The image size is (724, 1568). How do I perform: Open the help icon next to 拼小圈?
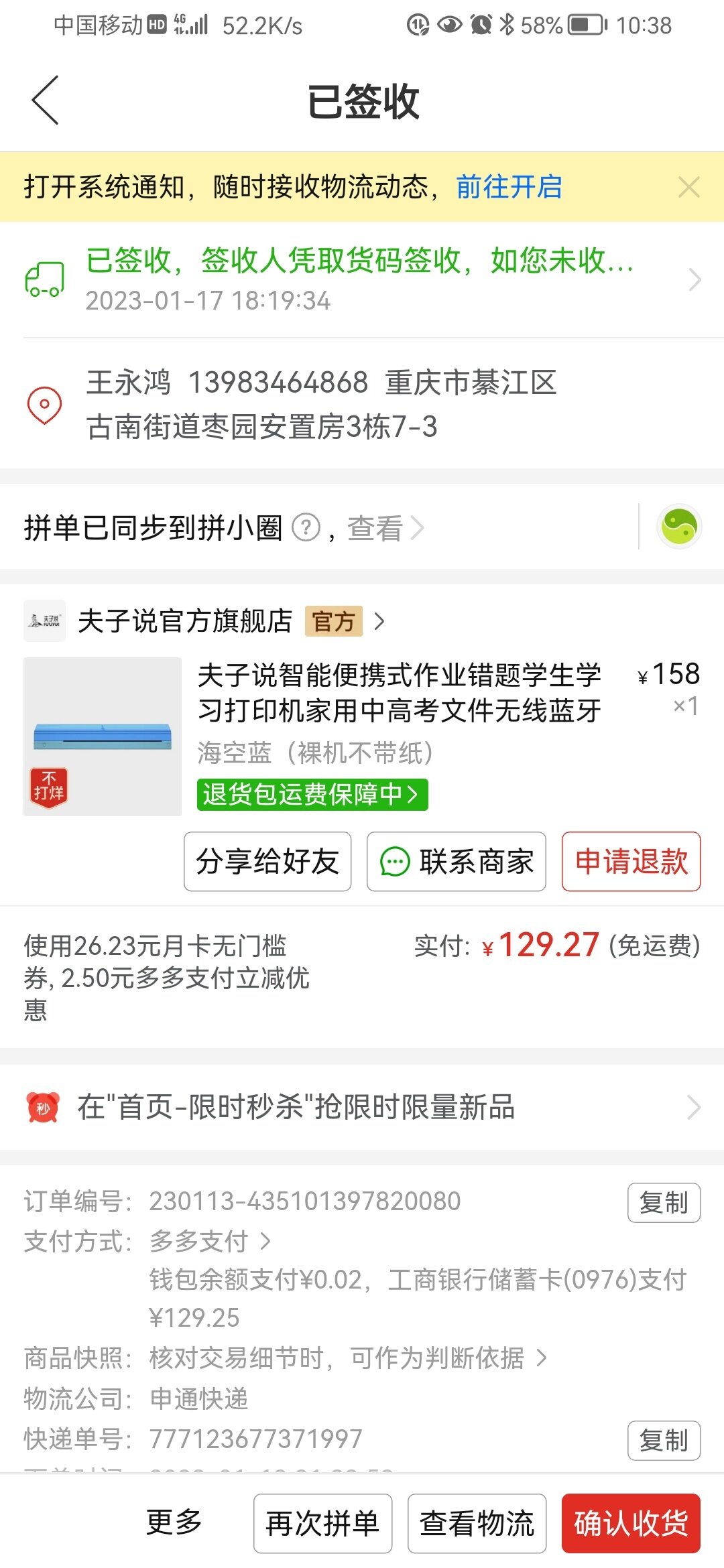click(x=306, y=527)
